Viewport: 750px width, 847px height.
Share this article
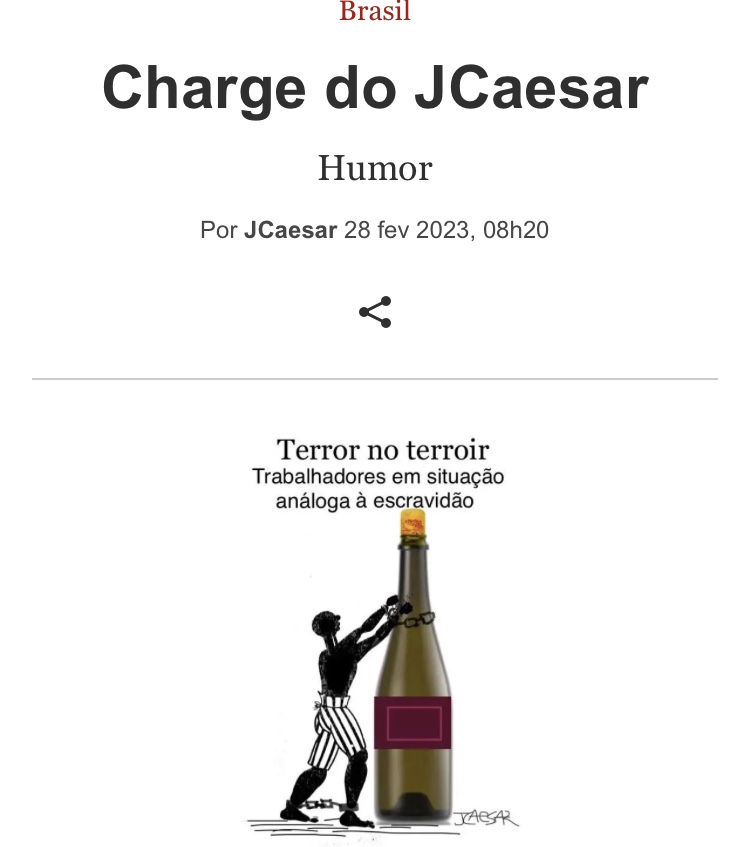tap(375, 312)
